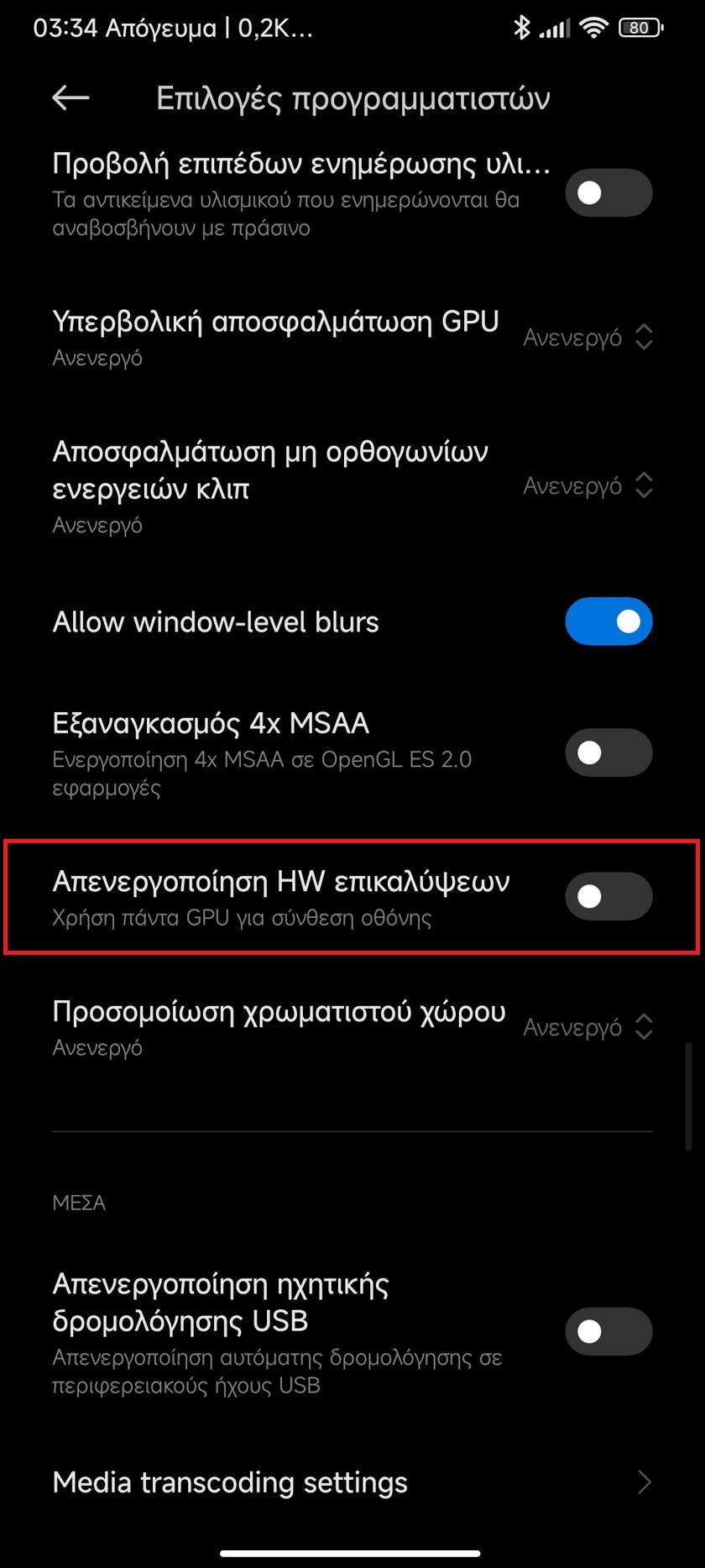Enable Απενεργοποίηση ηχητικής δρομολόγησης USB

pos(608,1331)
